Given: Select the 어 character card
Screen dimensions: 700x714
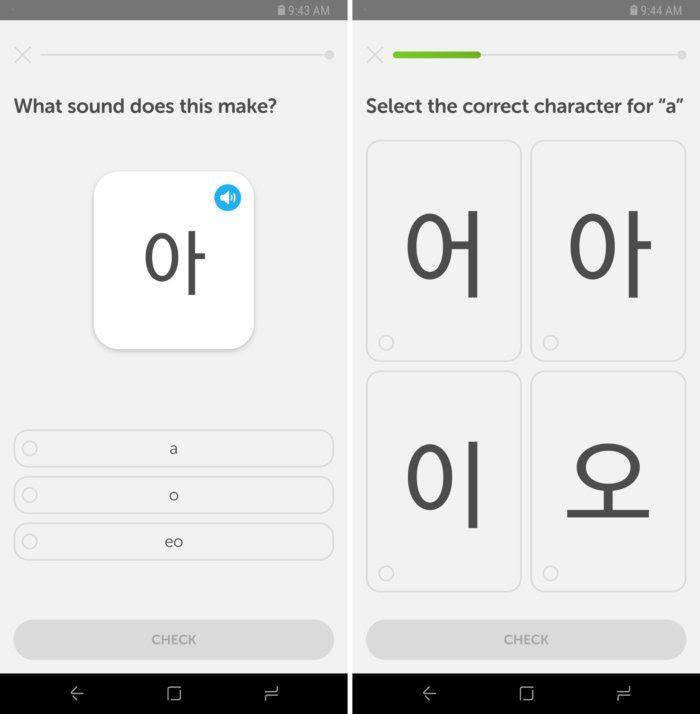Looking at the screenshot, I should tap(444, 251).
